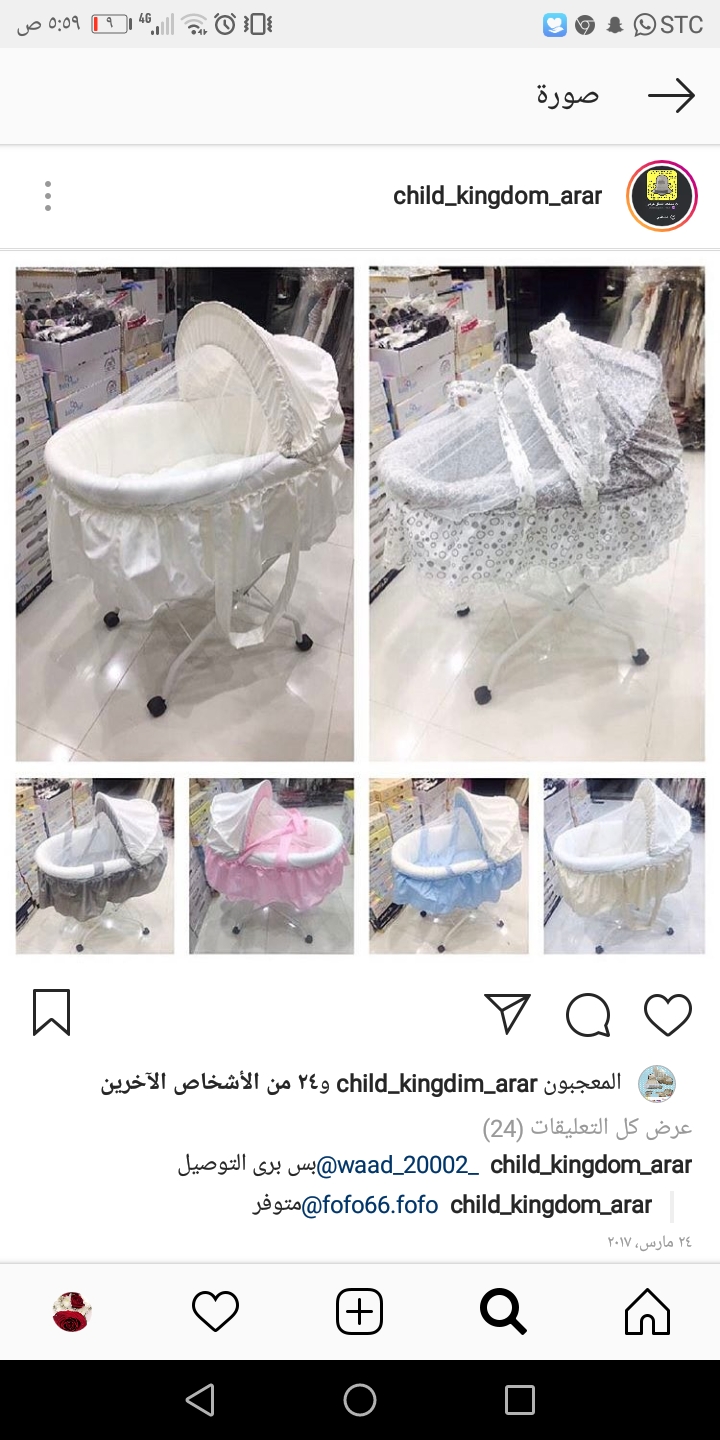Create a new post with plus button
This screenshot has height=1440, width=720.
click(359, 1311)
